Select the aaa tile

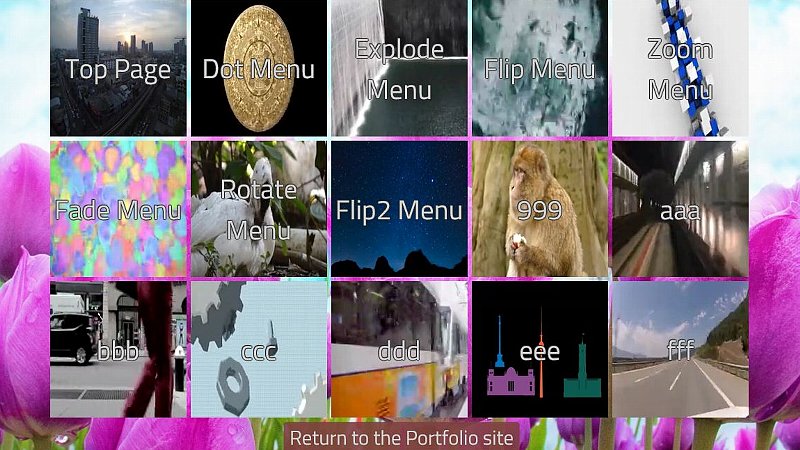(679, 209)
